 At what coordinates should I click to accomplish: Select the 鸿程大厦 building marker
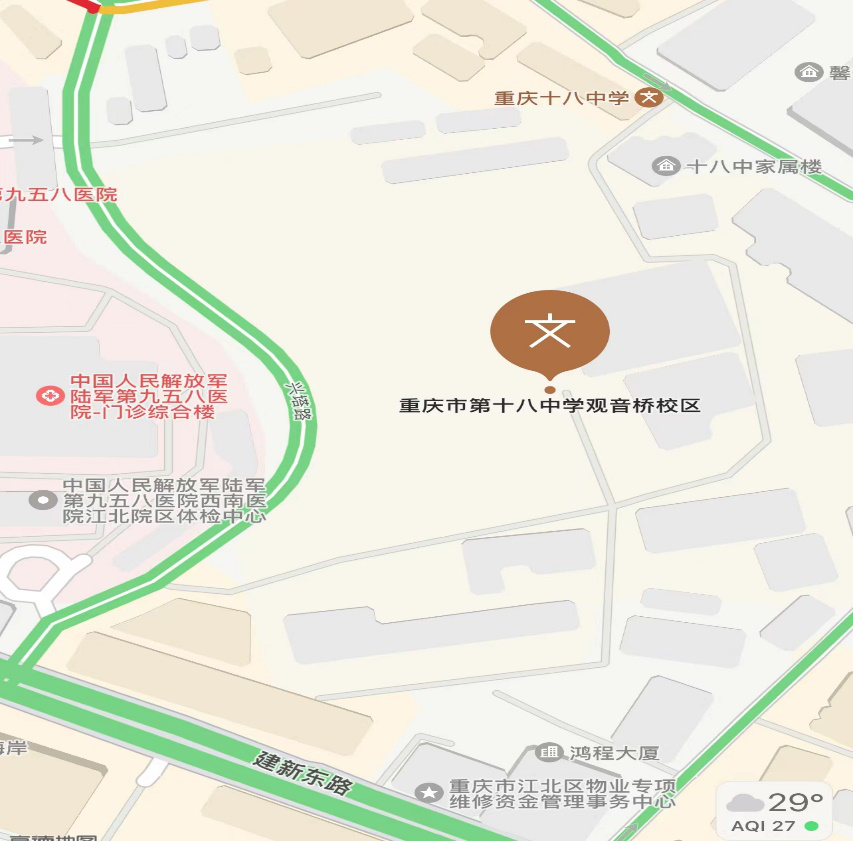coord(548,751)
